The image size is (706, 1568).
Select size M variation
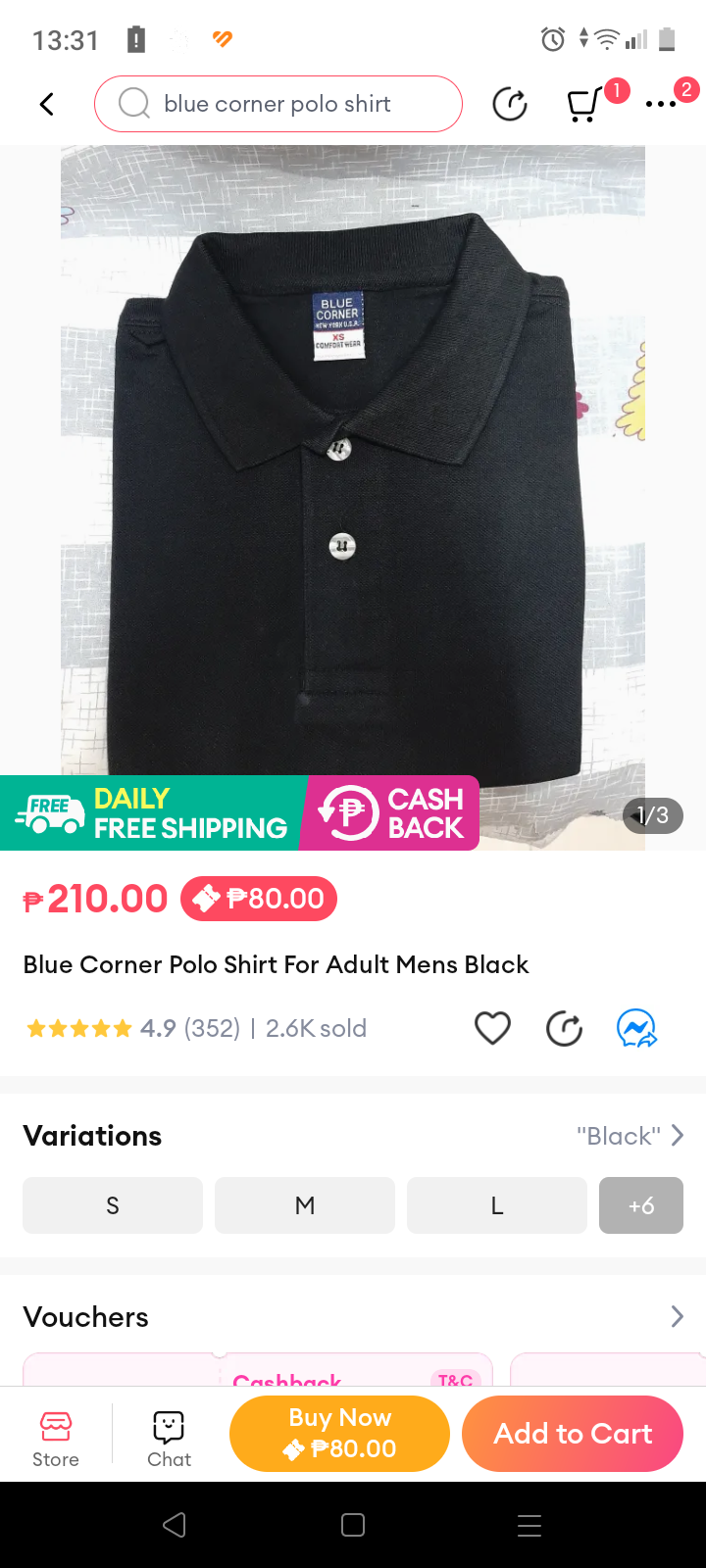coord(304,1205)
